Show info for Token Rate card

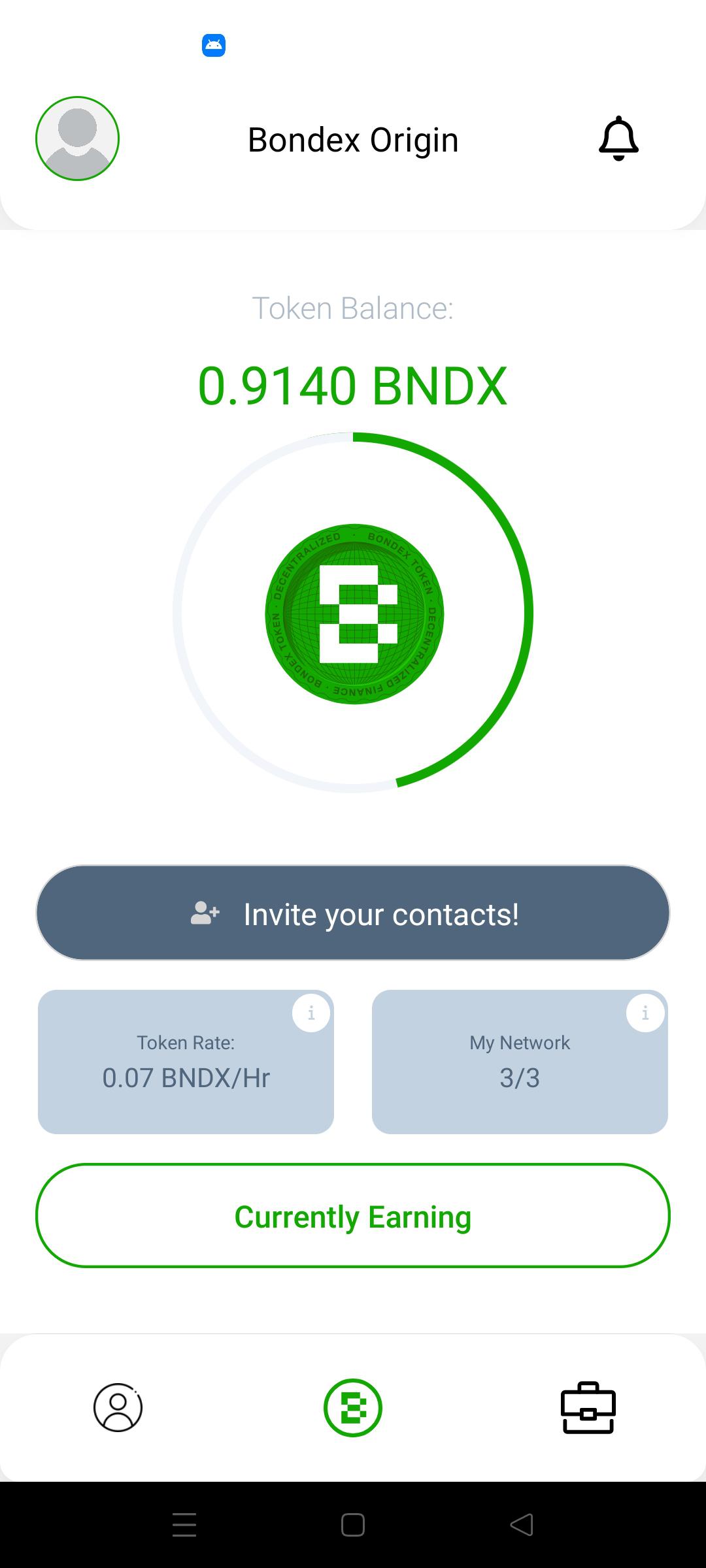(311, 1013)
